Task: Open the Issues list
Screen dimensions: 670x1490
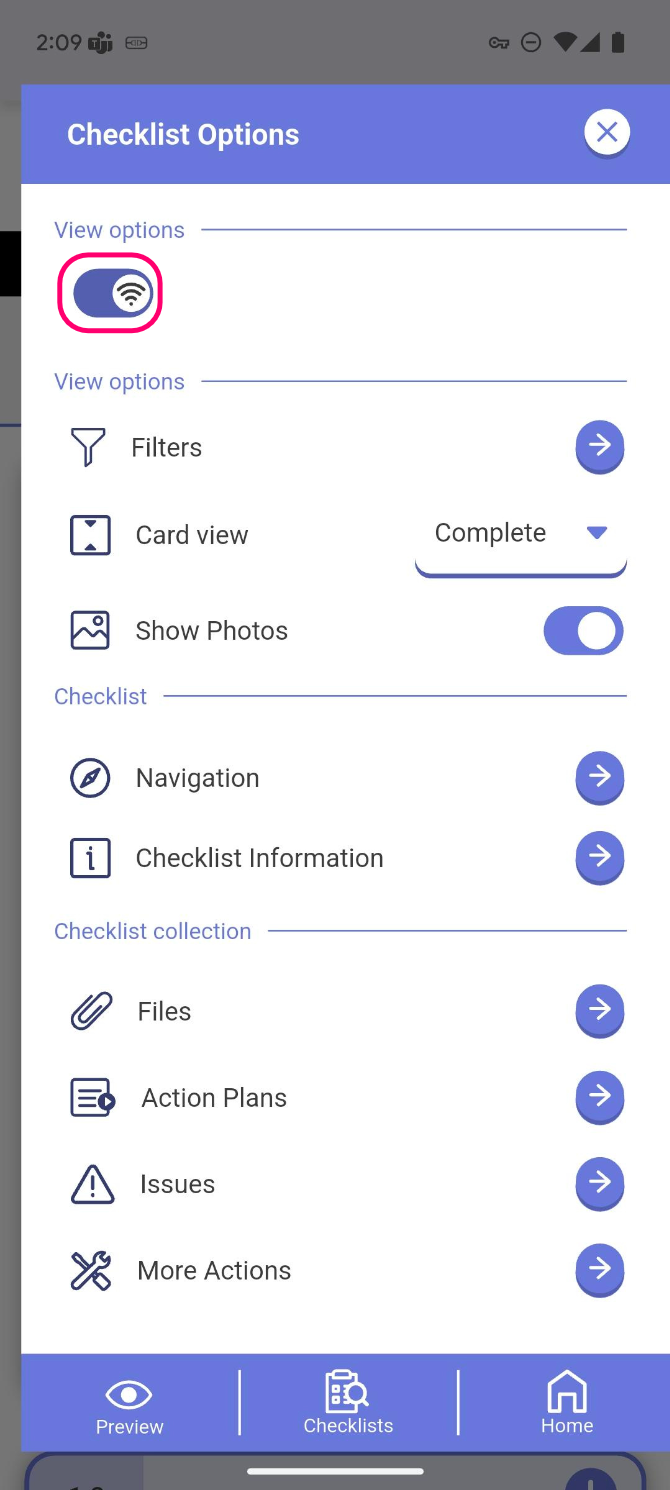Action: [599, 1183]
